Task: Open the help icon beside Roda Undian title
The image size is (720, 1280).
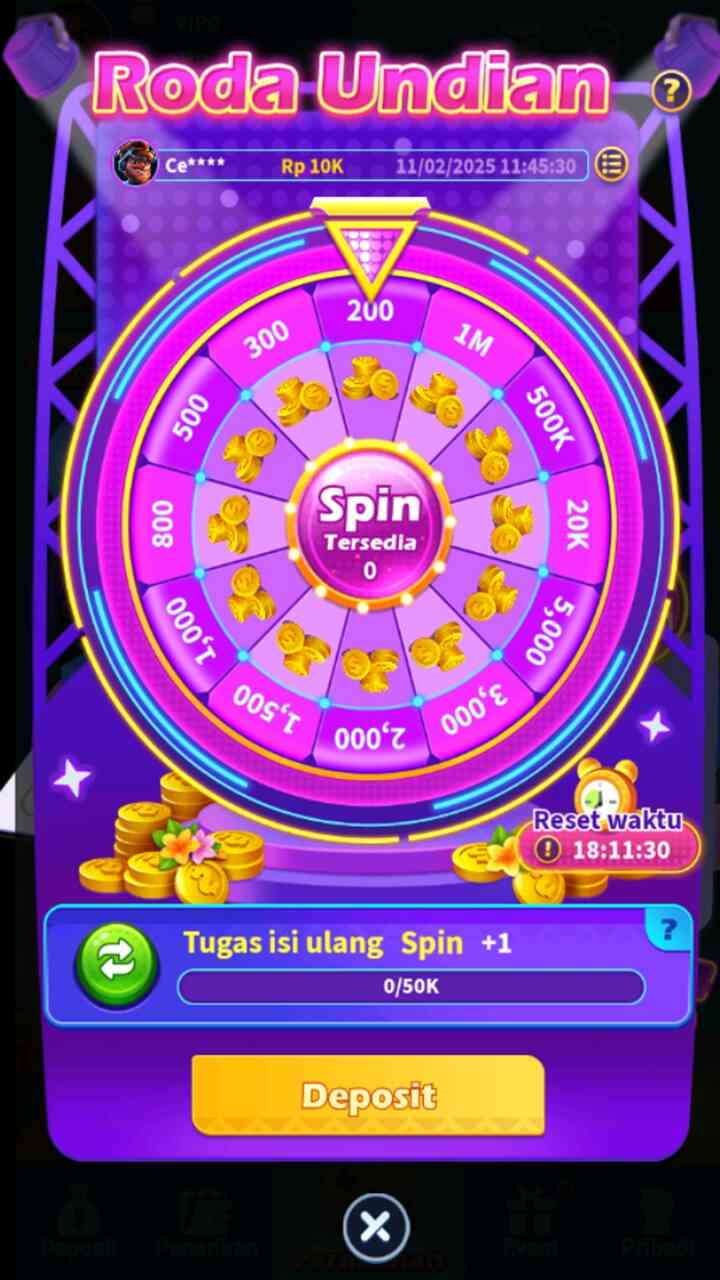Action: 671,91
